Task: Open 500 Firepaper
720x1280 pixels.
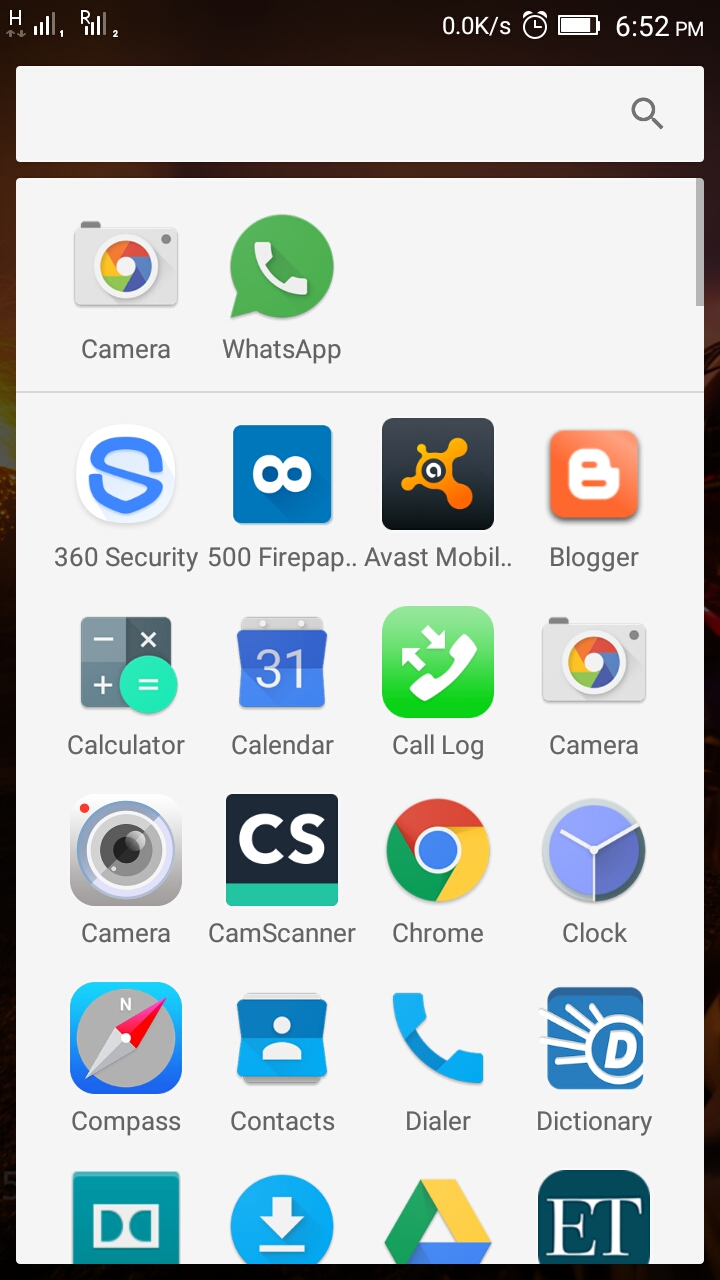Action: tap(281, 474)
